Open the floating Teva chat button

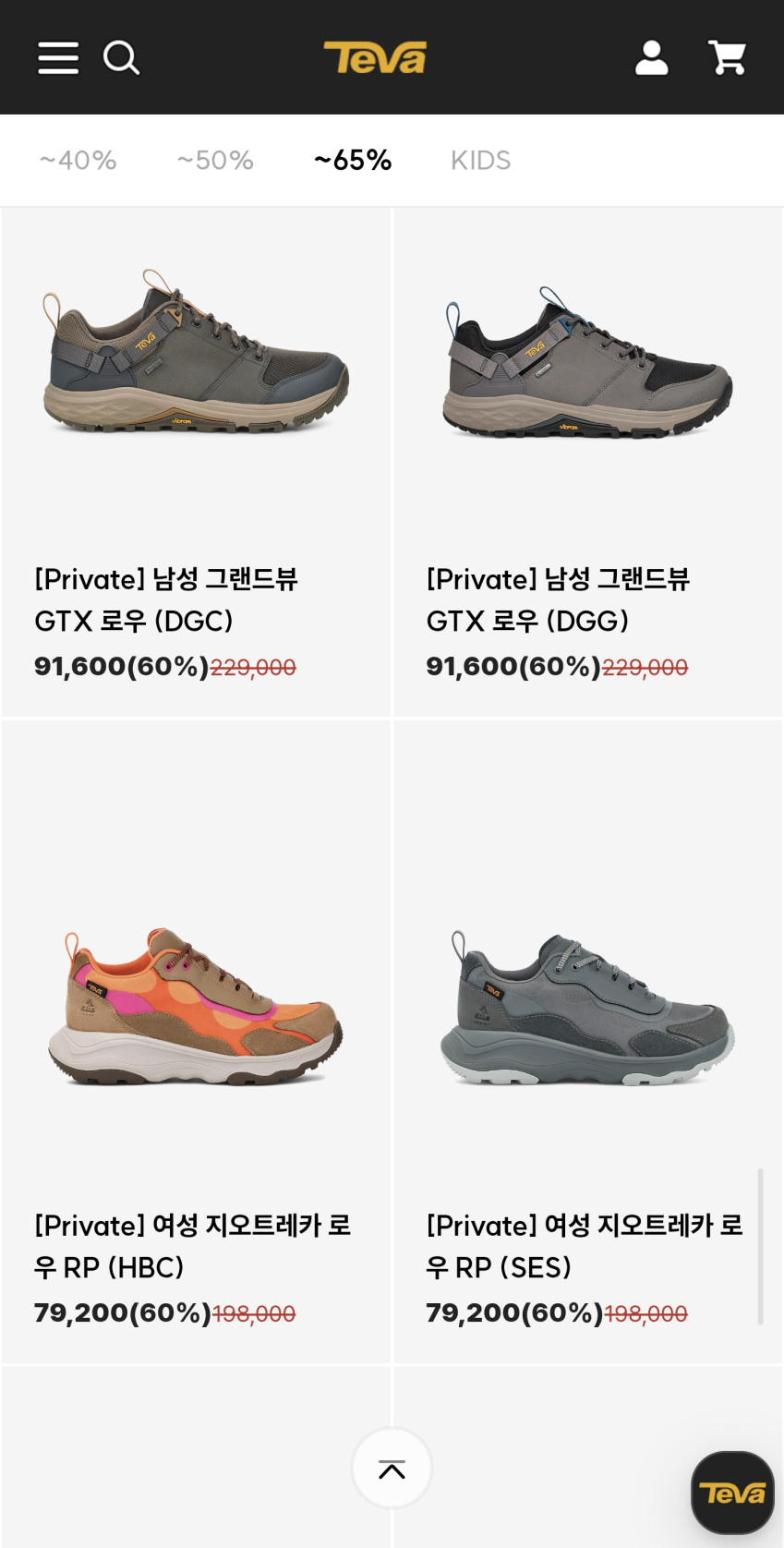coord(732,1493)
